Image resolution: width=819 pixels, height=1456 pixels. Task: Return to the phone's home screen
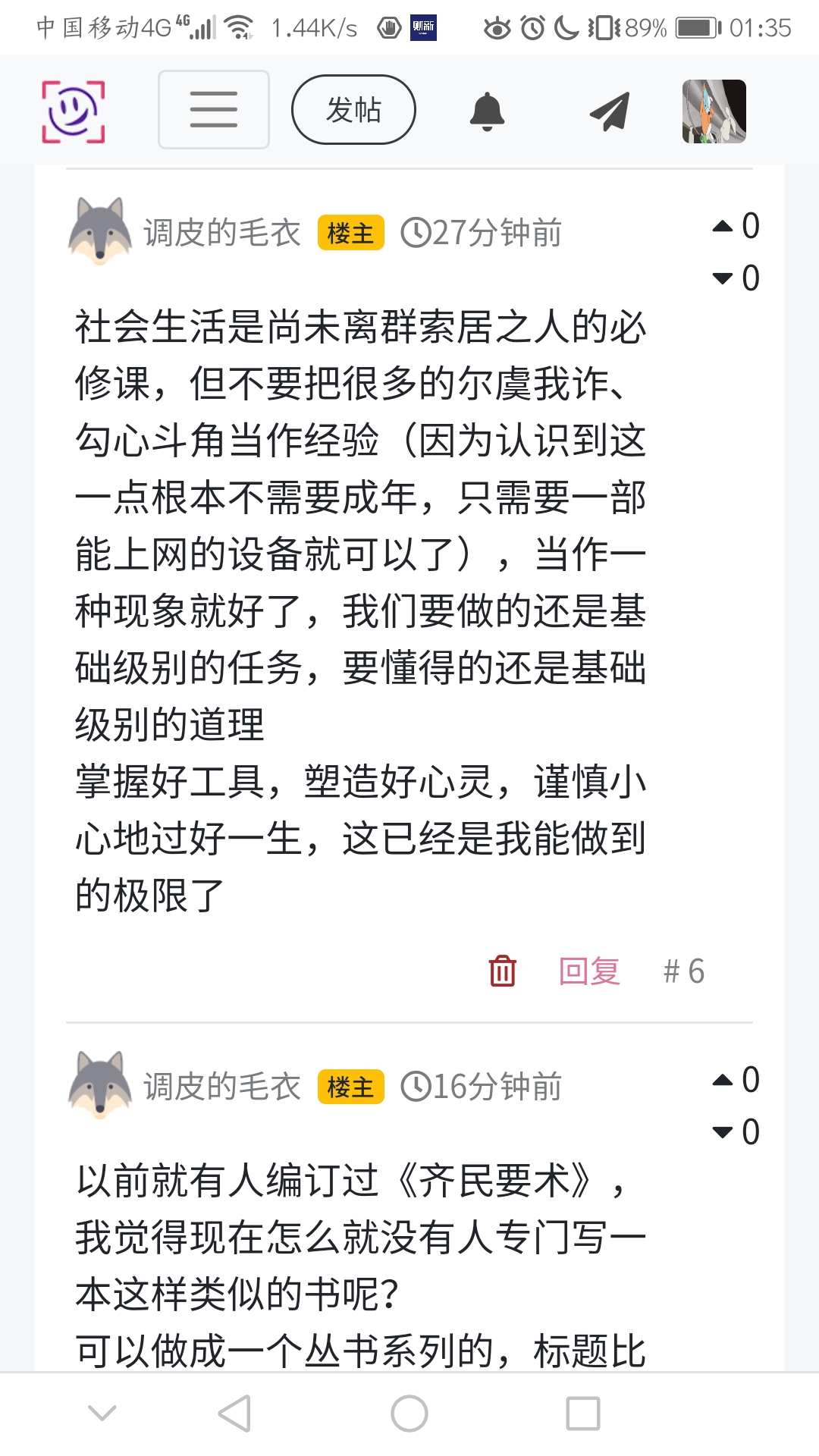pos(409,1414)
